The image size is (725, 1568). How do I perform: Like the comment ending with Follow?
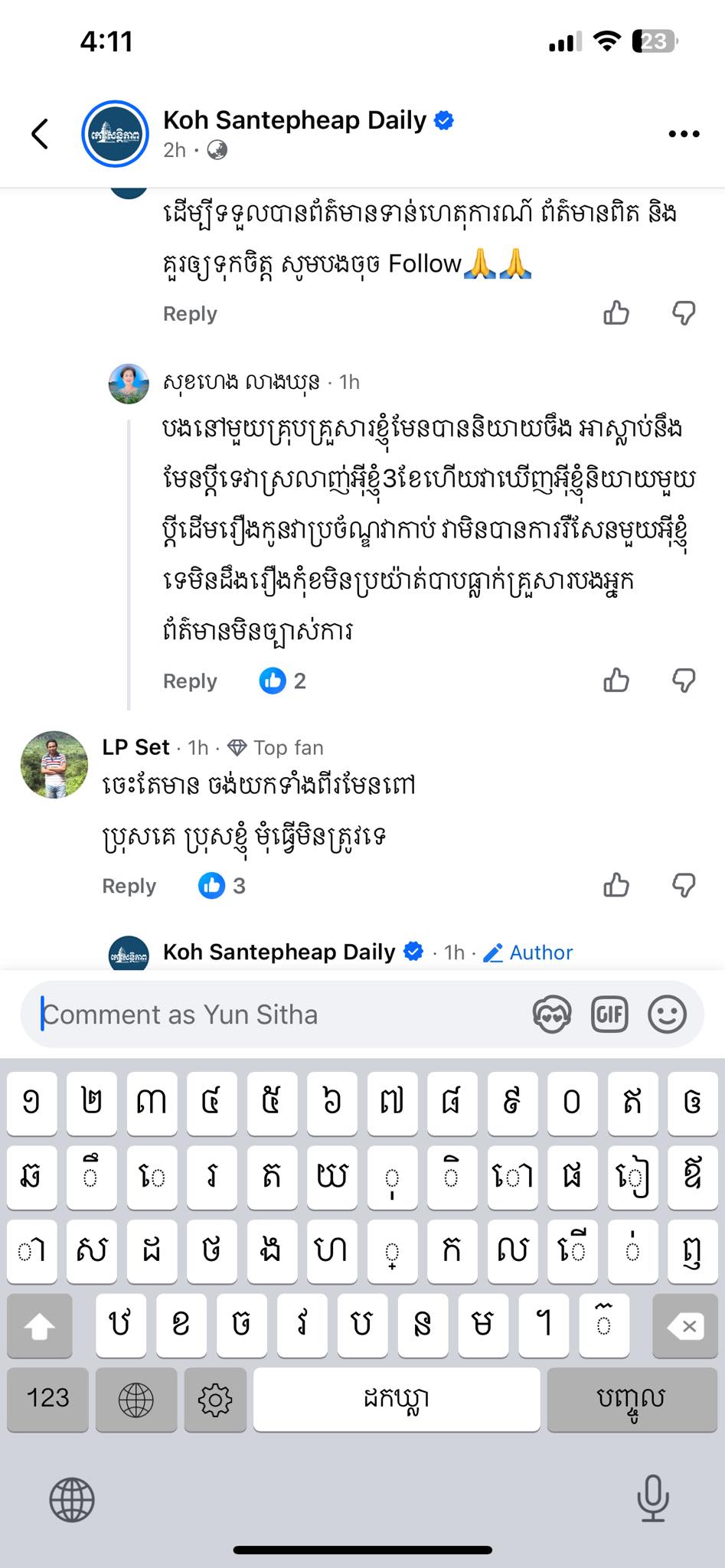(616, 313)
